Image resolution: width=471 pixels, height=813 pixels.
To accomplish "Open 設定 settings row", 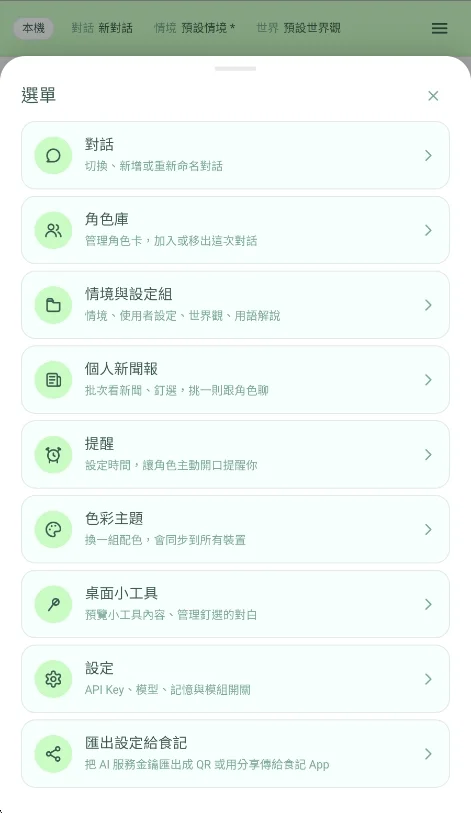I will click(235, 679).
